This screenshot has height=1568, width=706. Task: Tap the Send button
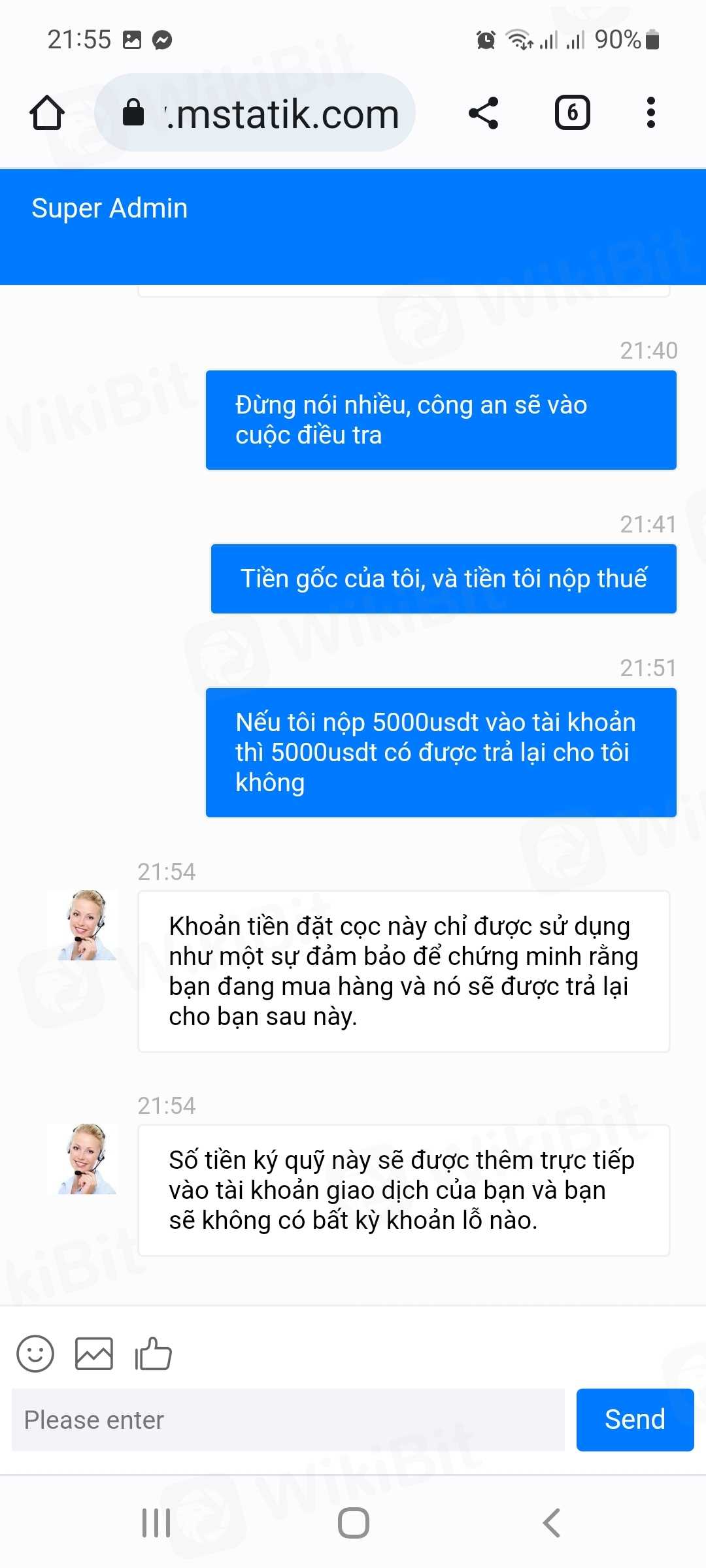(x=635, y=1420)
